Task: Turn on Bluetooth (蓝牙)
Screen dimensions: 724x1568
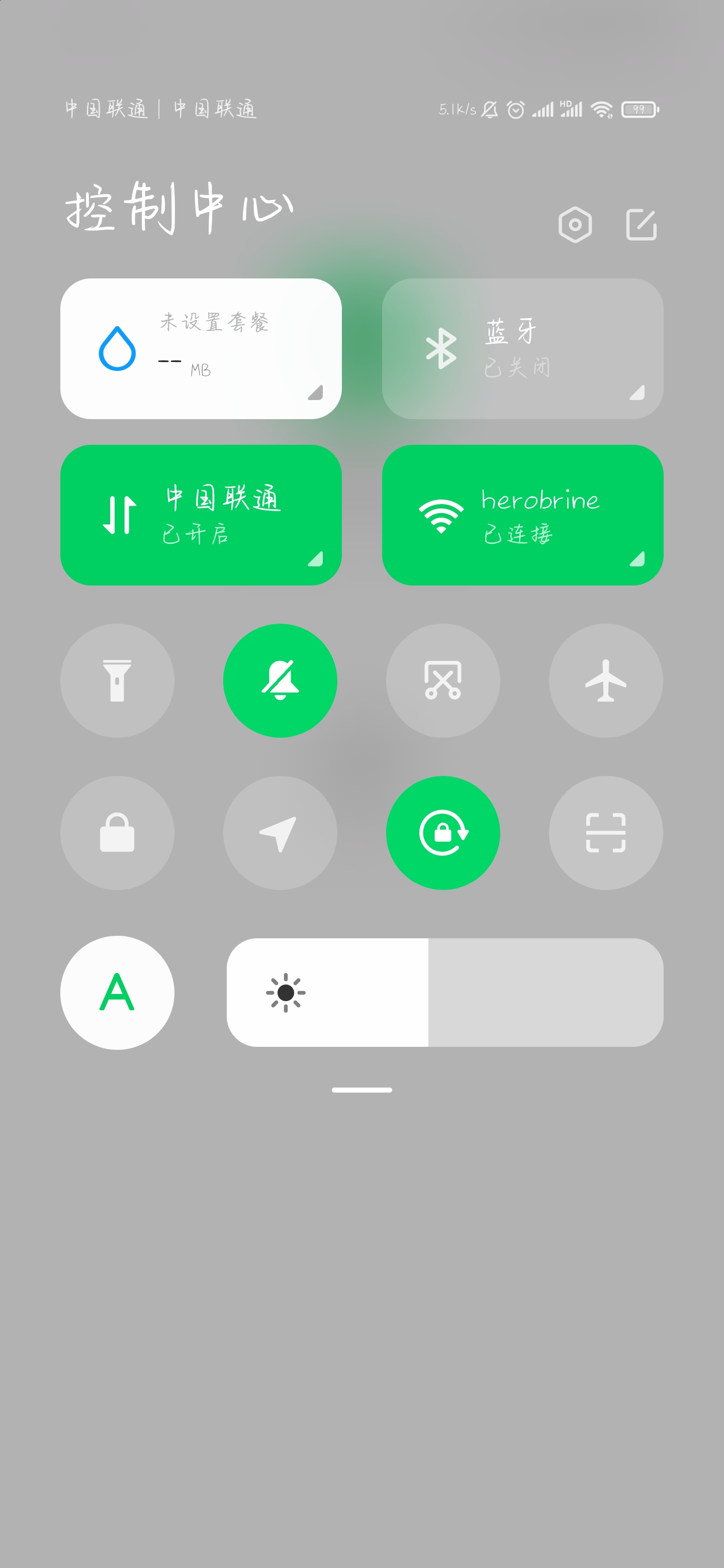Action: click(x=522, y=349)
